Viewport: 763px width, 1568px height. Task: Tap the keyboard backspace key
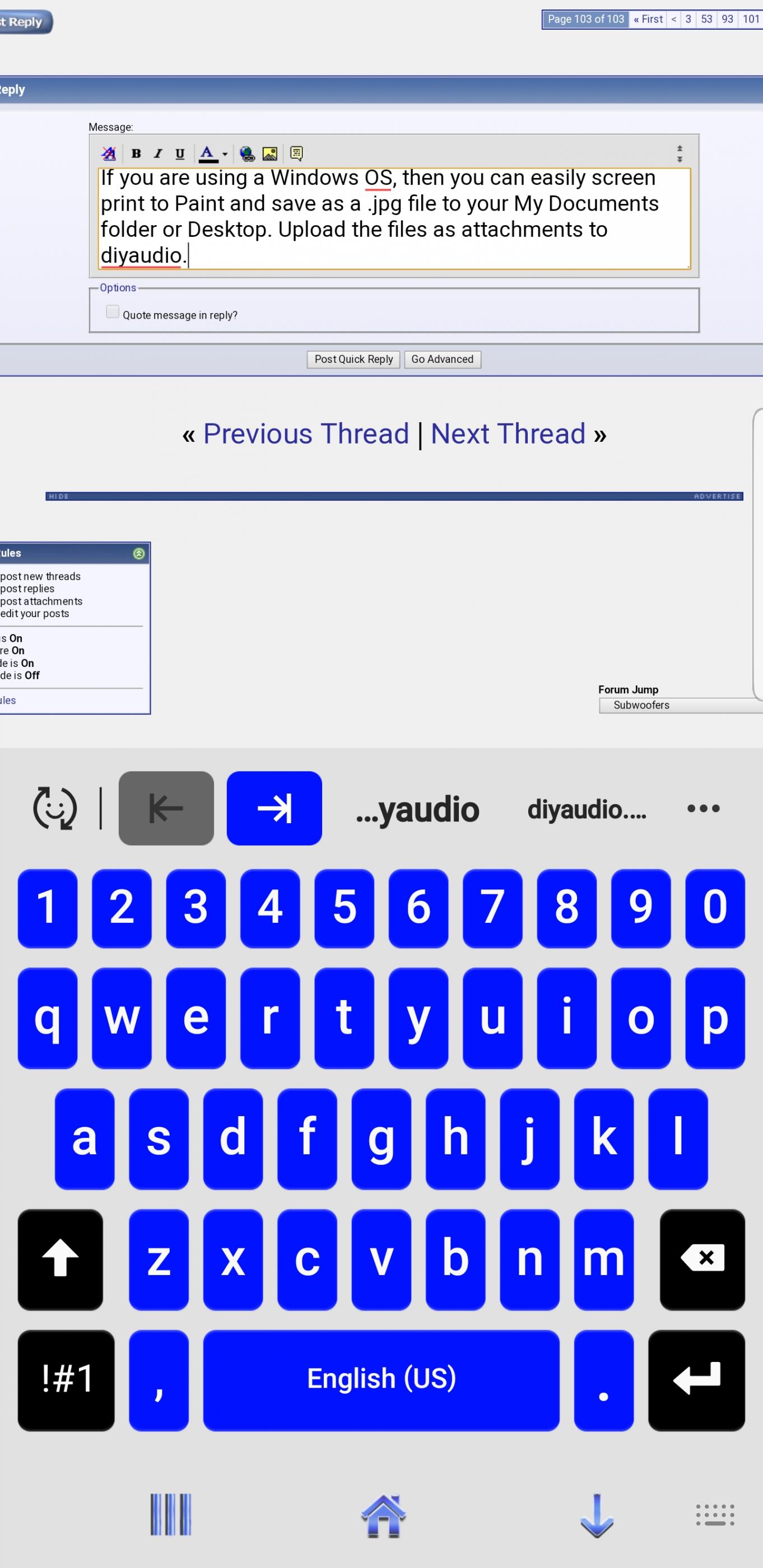(702, 1259)
